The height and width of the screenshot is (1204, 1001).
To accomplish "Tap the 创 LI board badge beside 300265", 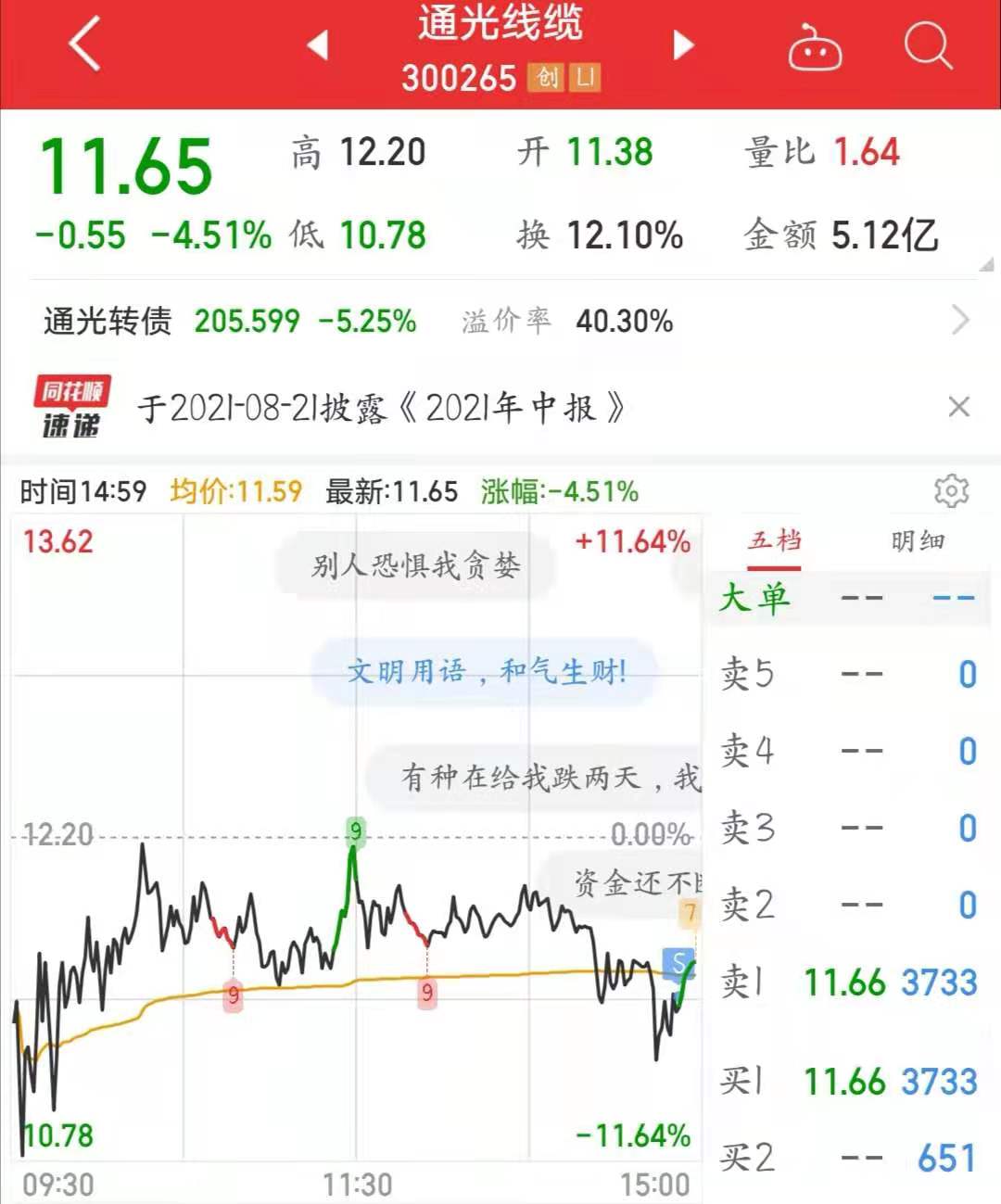I will coord(565,79).
